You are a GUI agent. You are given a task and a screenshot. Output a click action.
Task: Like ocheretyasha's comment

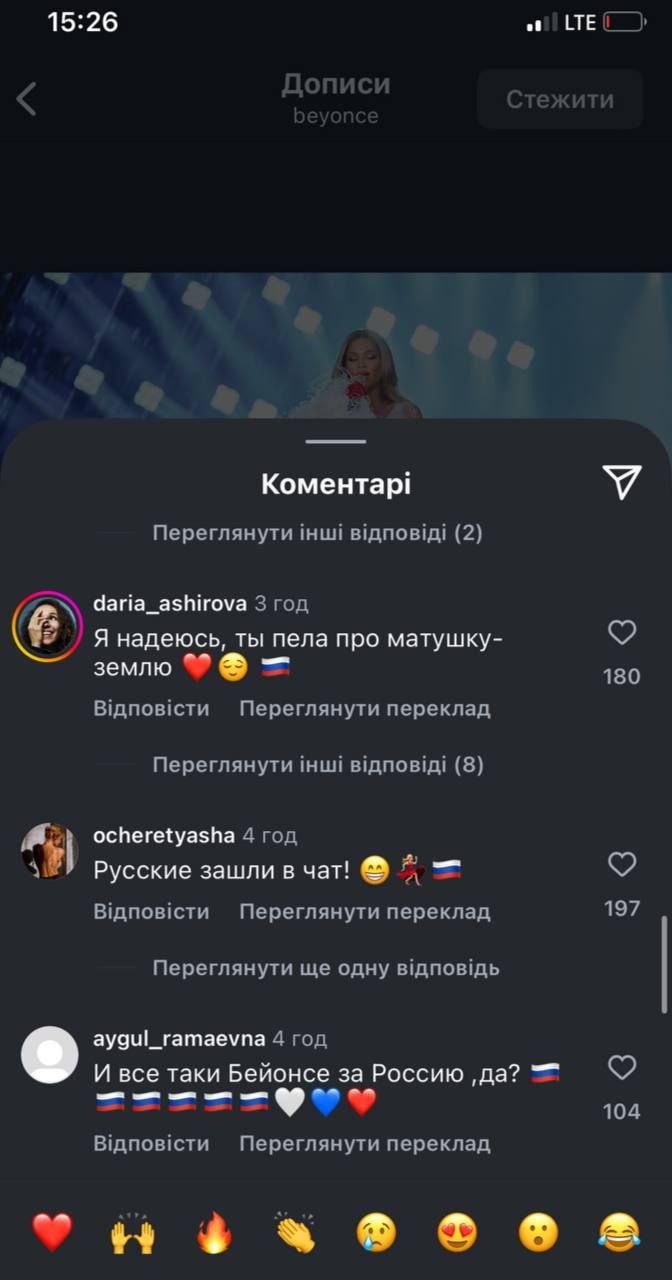click(x=622, y=864)
